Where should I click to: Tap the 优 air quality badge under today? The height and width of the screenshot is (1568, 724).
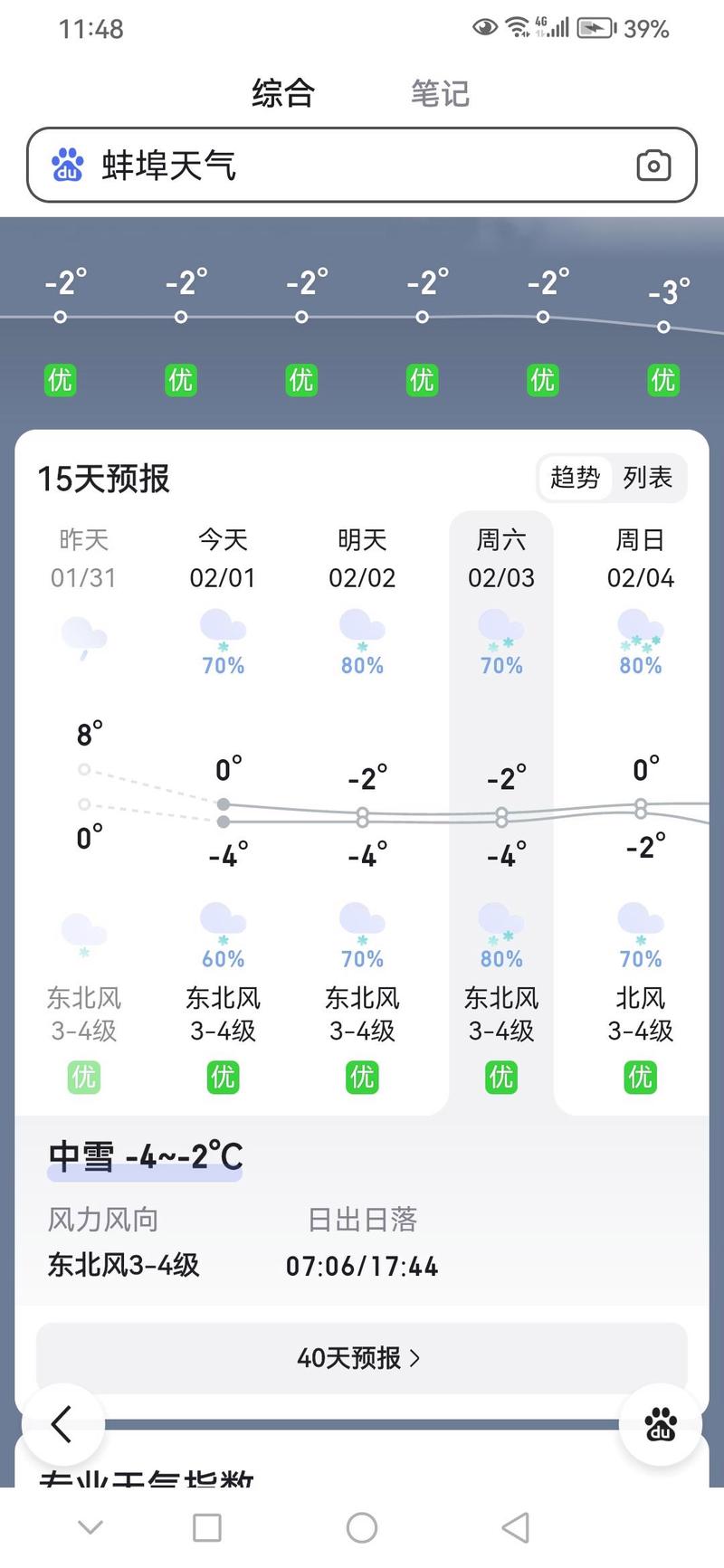coord(222,1078)
